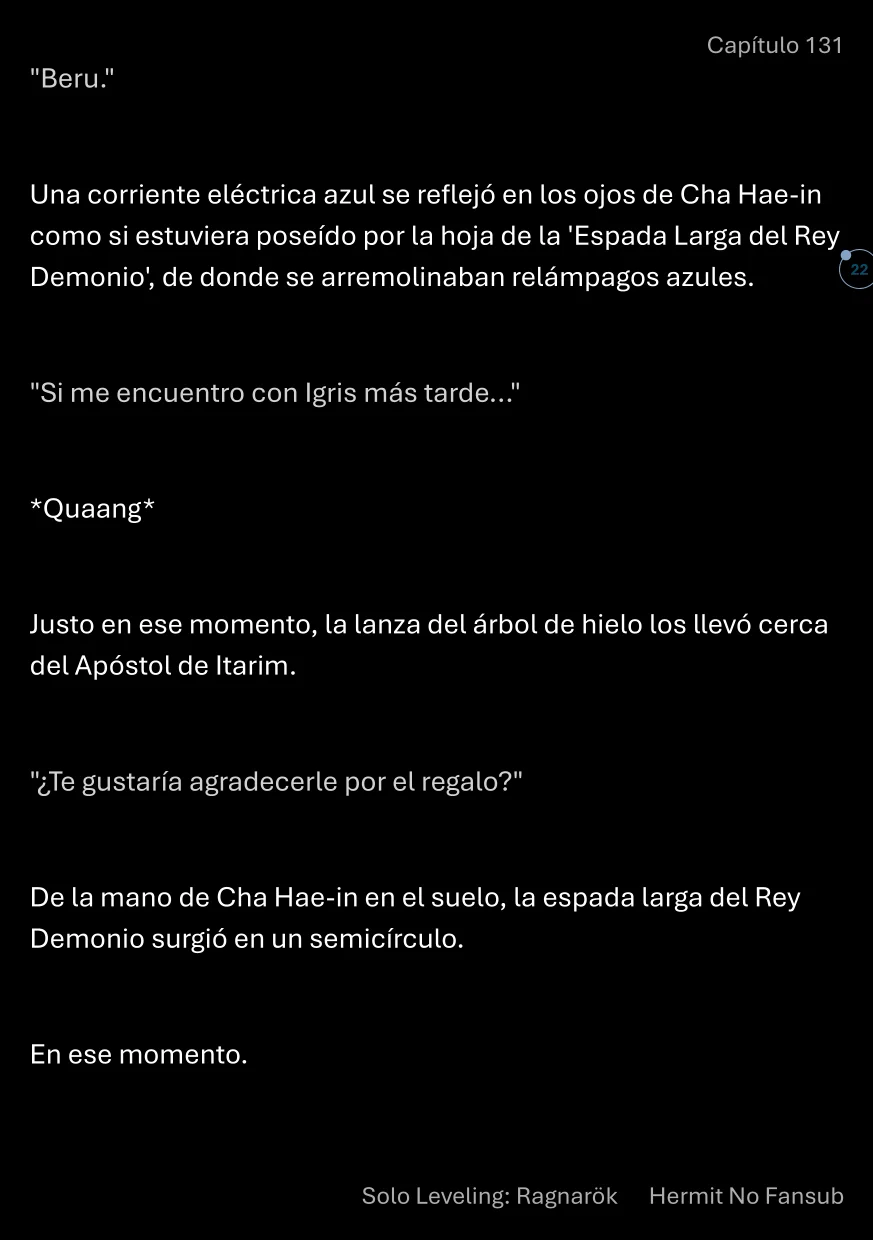873x1240 pixels.
Task: Tap the floating bubble showing 22
Action: [857, 270]
